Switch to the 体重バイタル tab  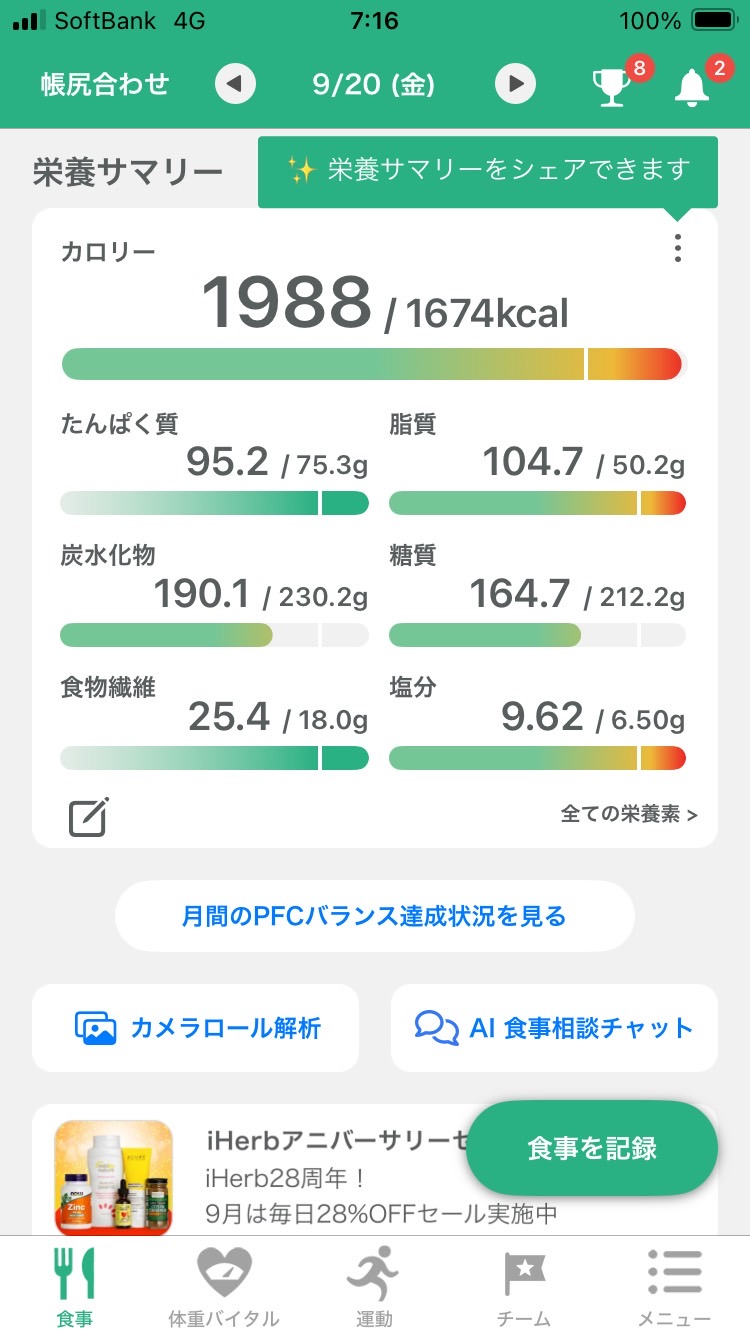coord(224,1287)
